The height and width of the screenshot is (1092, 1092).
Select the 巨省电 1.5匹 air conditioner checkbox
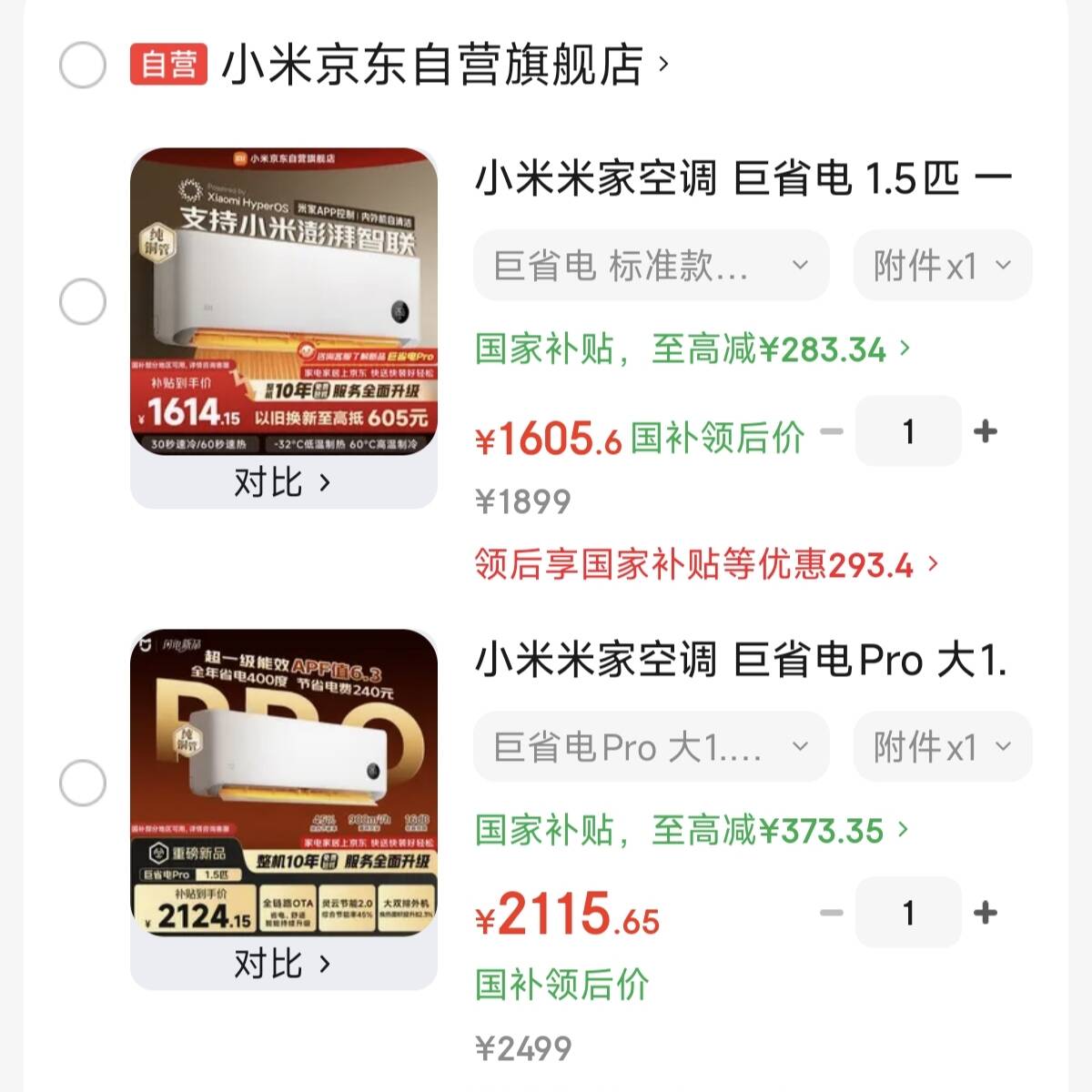(83, 301)
